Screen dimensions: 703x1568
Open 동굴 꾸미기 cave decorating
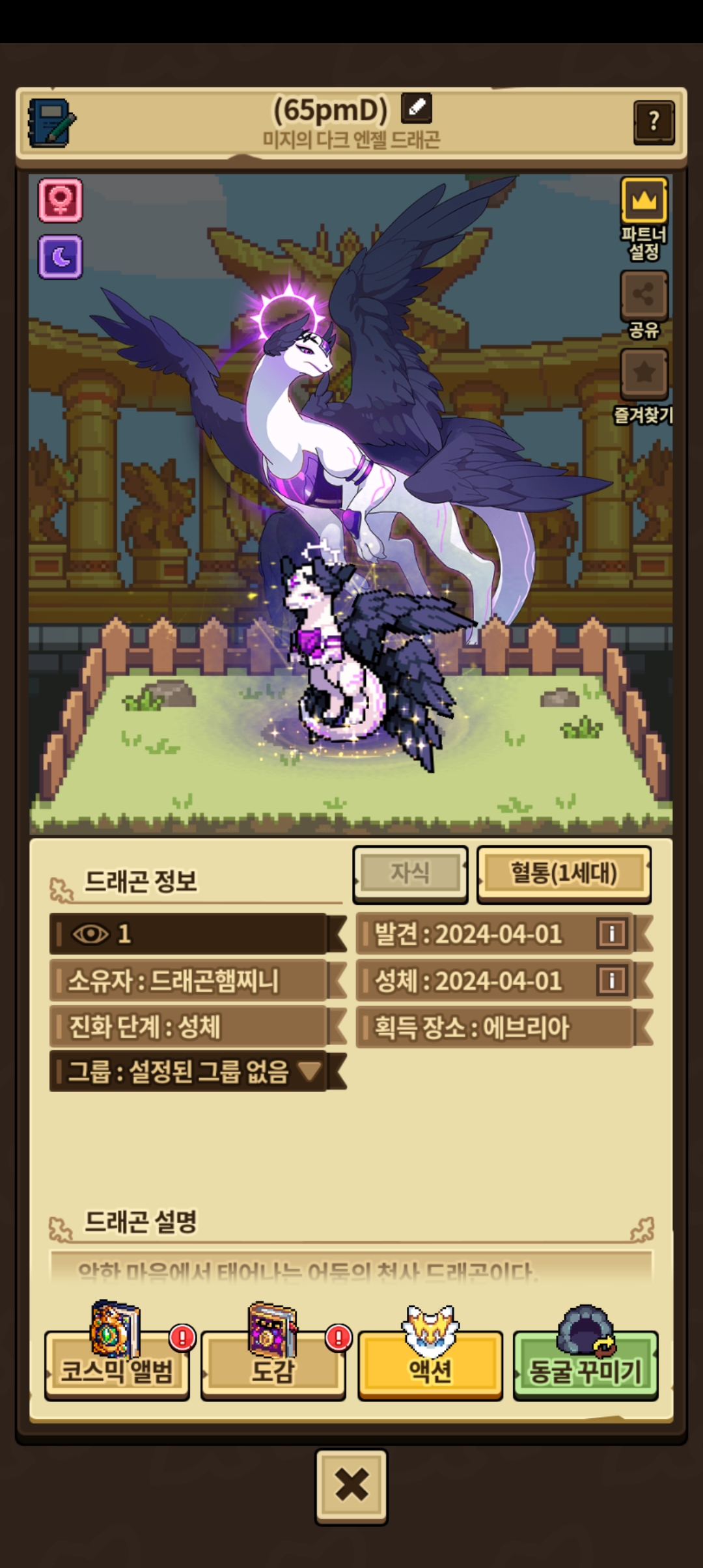[585, 1366]
